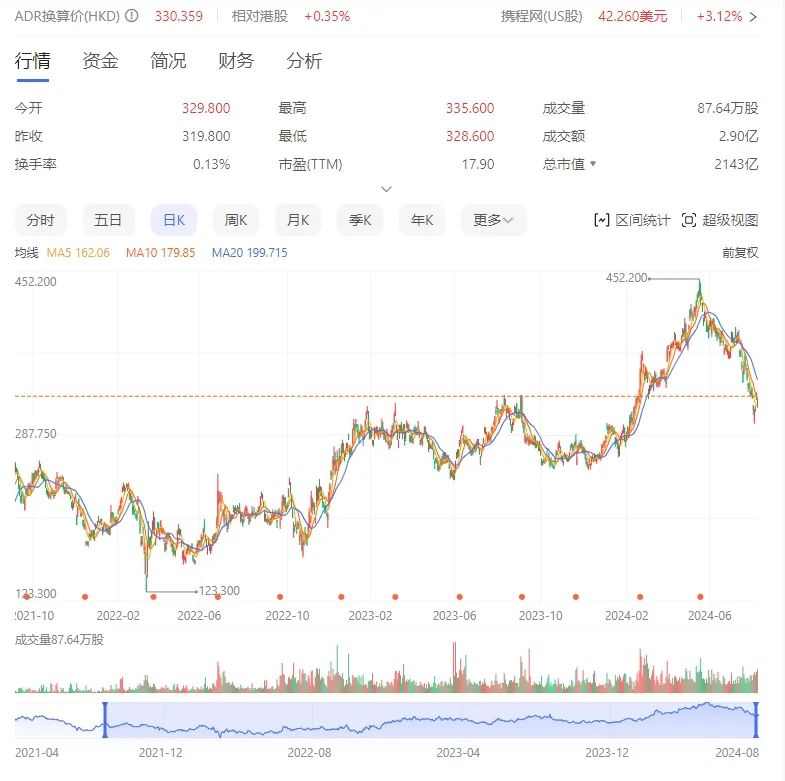Switch chart to 五日 view
Screen dimensions: 785x781
(108, 220)
